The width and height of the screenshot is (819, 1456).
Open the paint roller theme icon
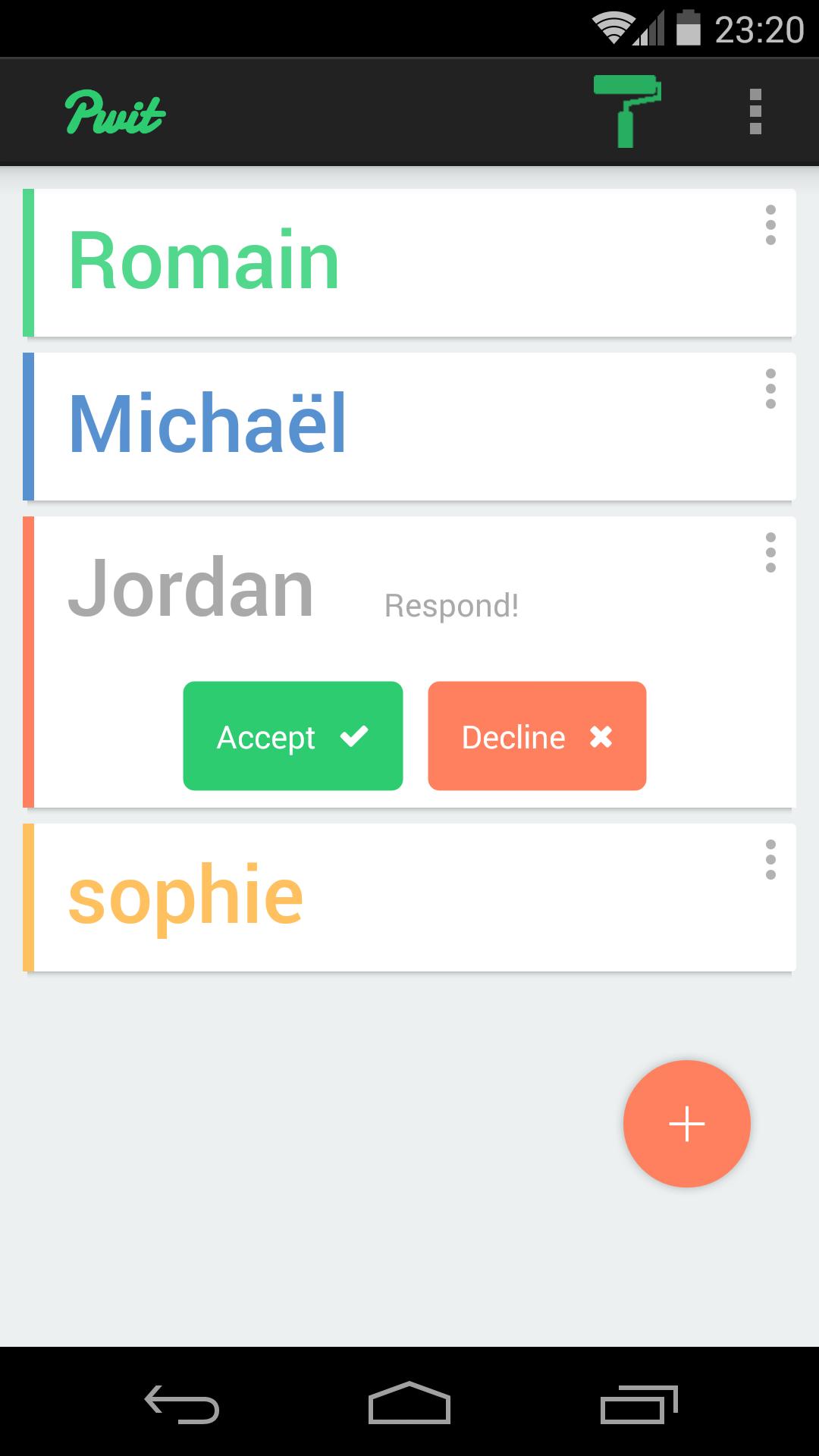[626, 111]
